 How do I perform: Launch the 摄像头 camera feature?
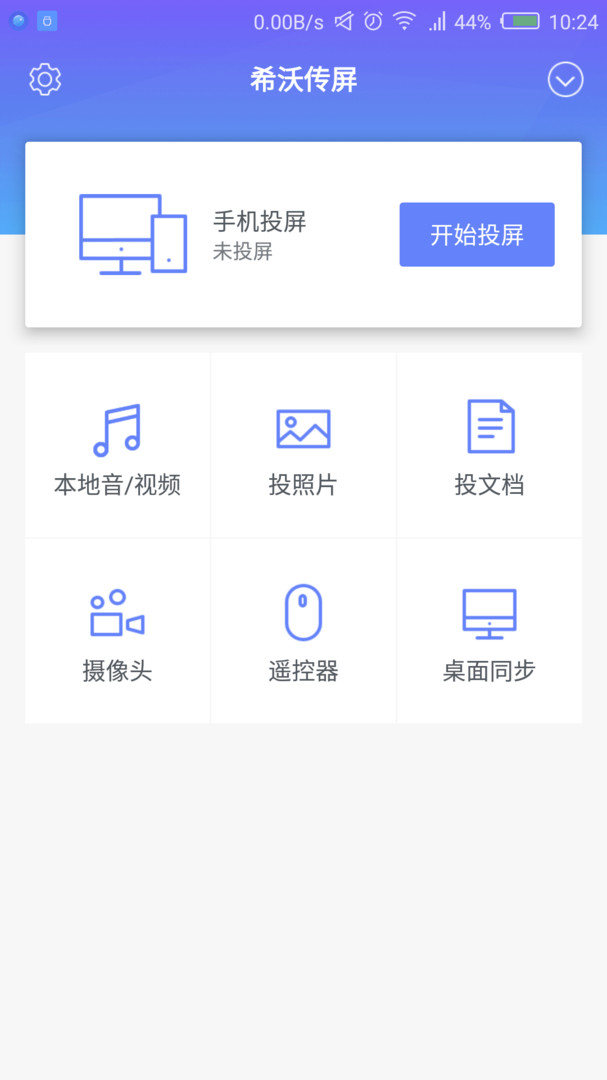point(117,631)
